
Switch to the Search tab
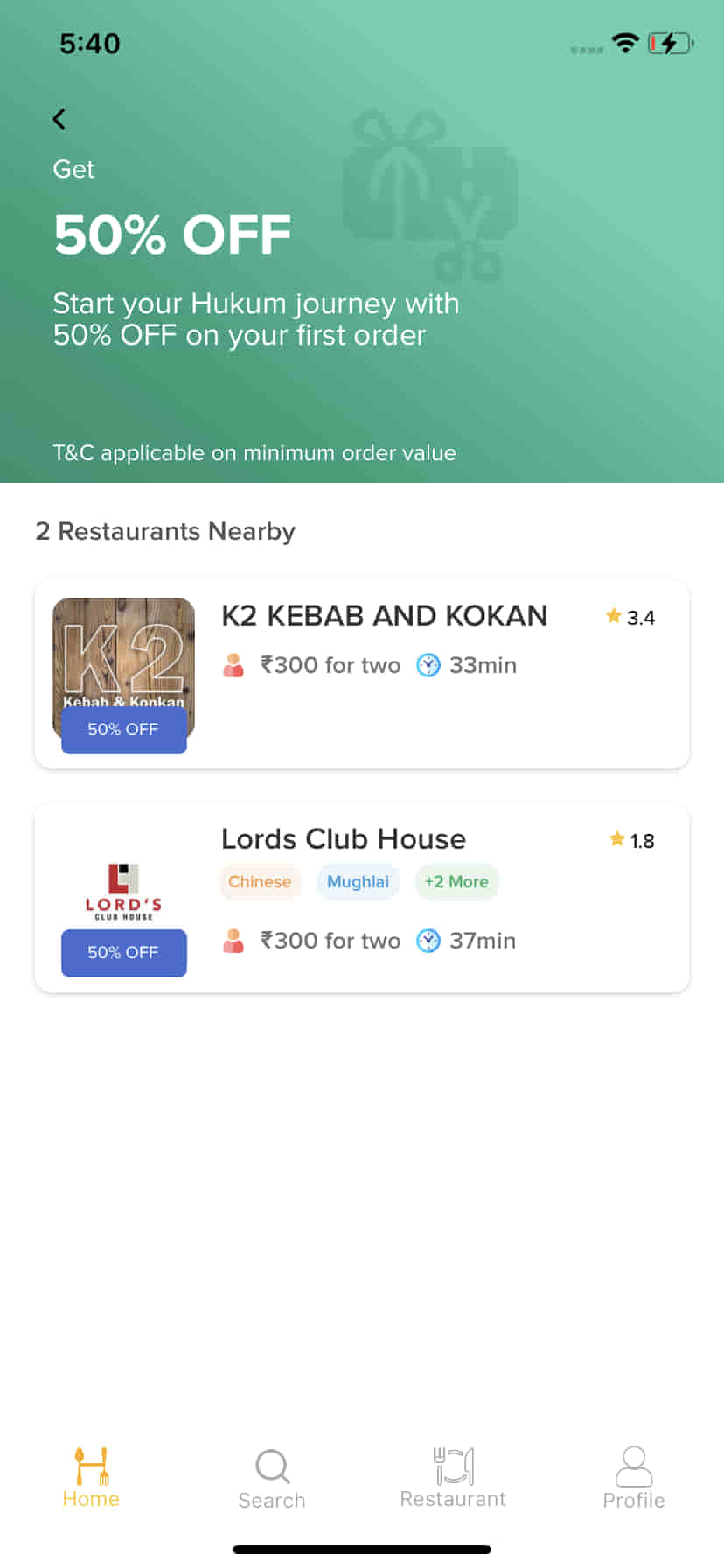272,1479
